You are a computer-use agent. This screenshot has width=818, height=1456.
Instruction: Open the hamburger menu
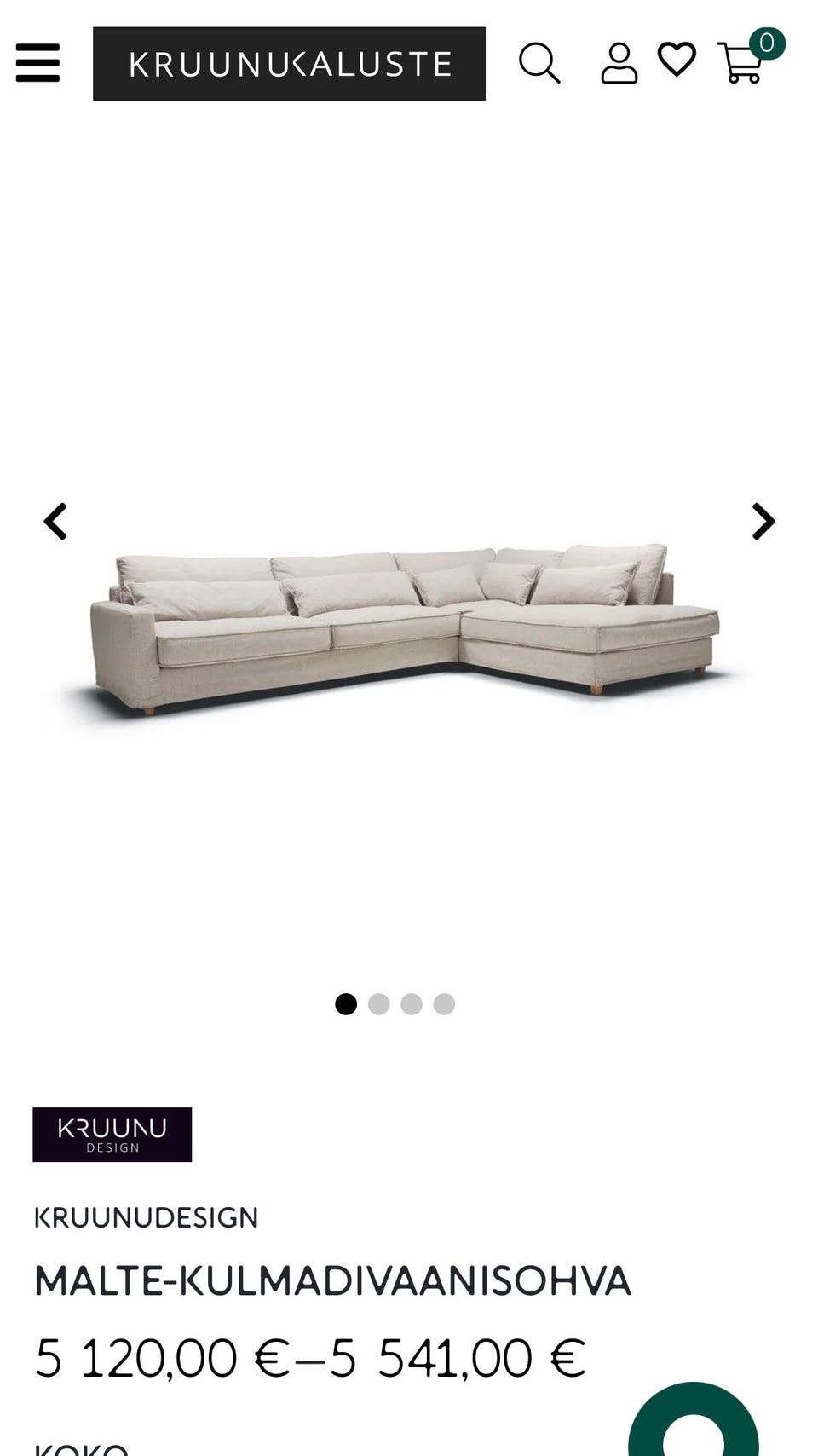(x=37, y=63)
